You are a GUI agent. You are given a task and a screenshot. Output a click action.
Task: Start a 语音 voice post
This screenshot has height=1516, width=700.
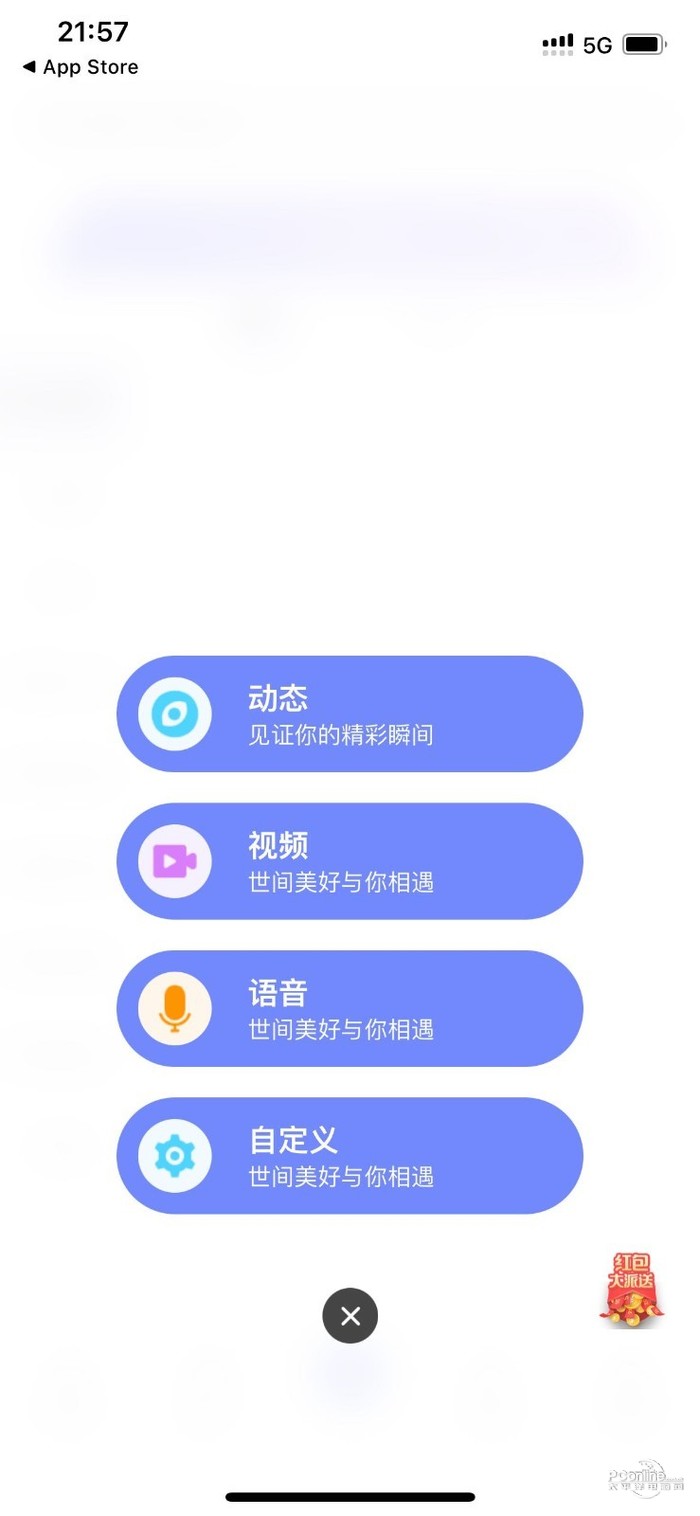(349, 1008)
